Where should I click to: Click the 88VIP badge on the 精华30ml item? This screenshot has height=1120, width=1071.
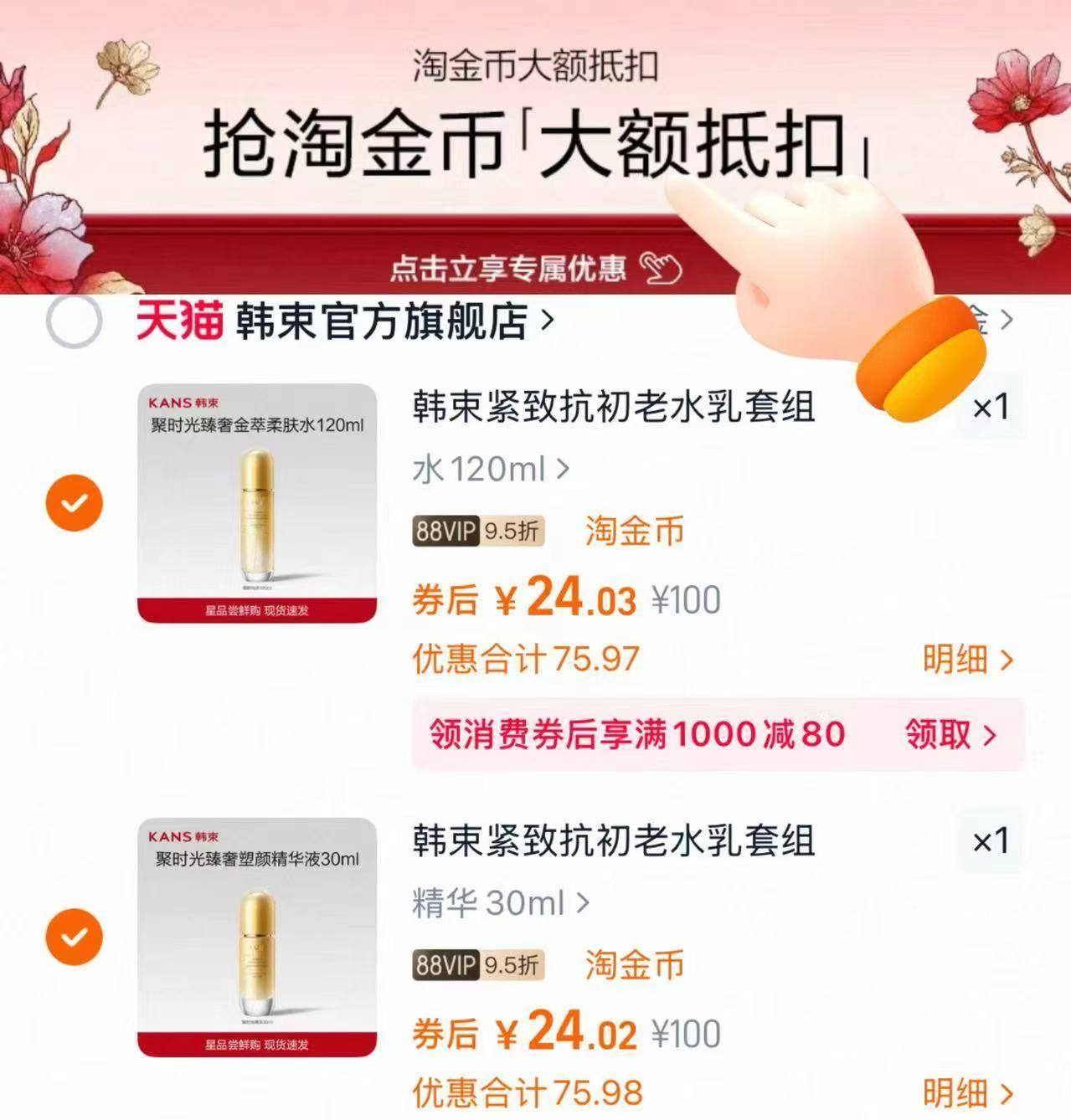click(x=445, y=963)
